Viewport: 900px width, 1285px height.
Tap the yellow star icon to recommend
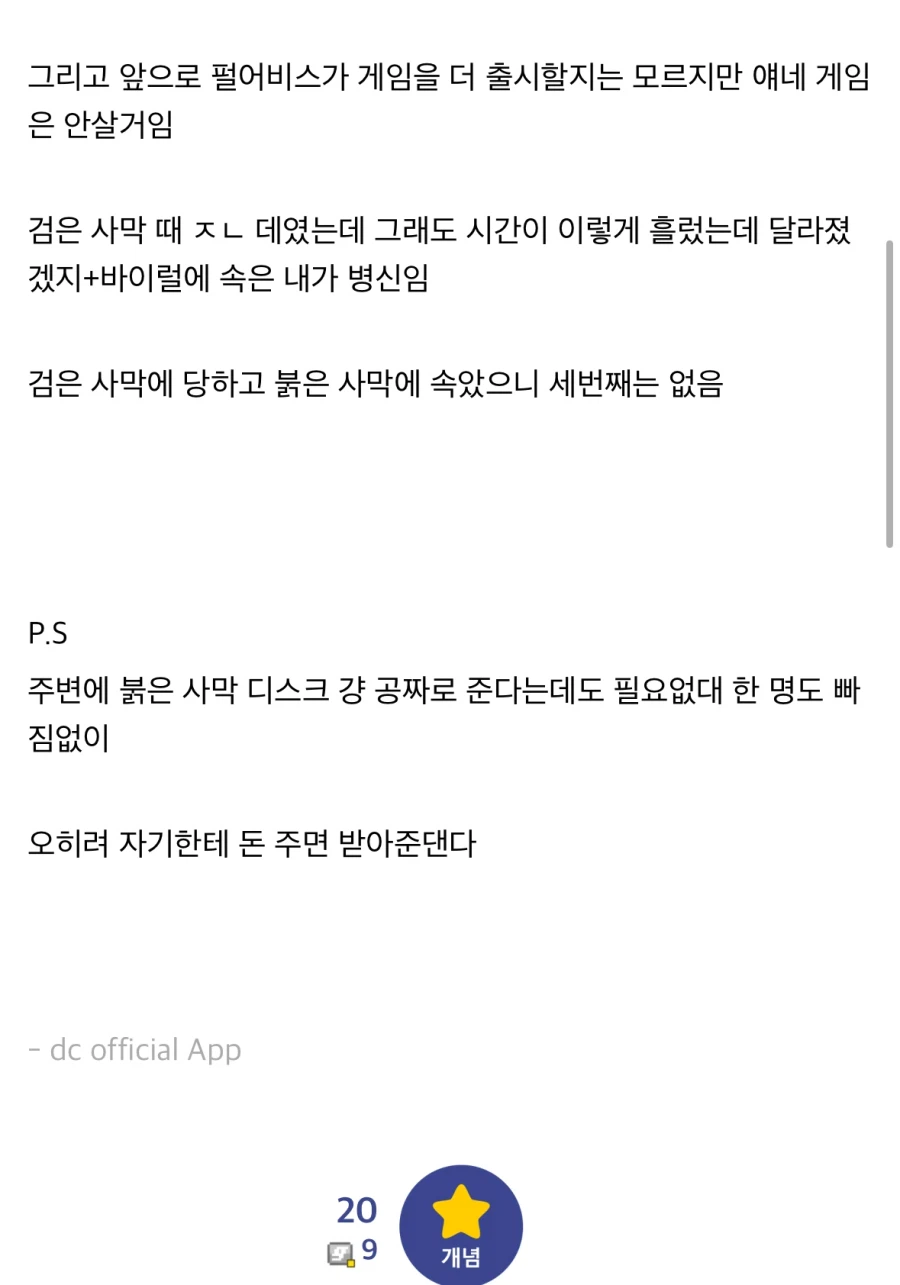coord(461,1210)
